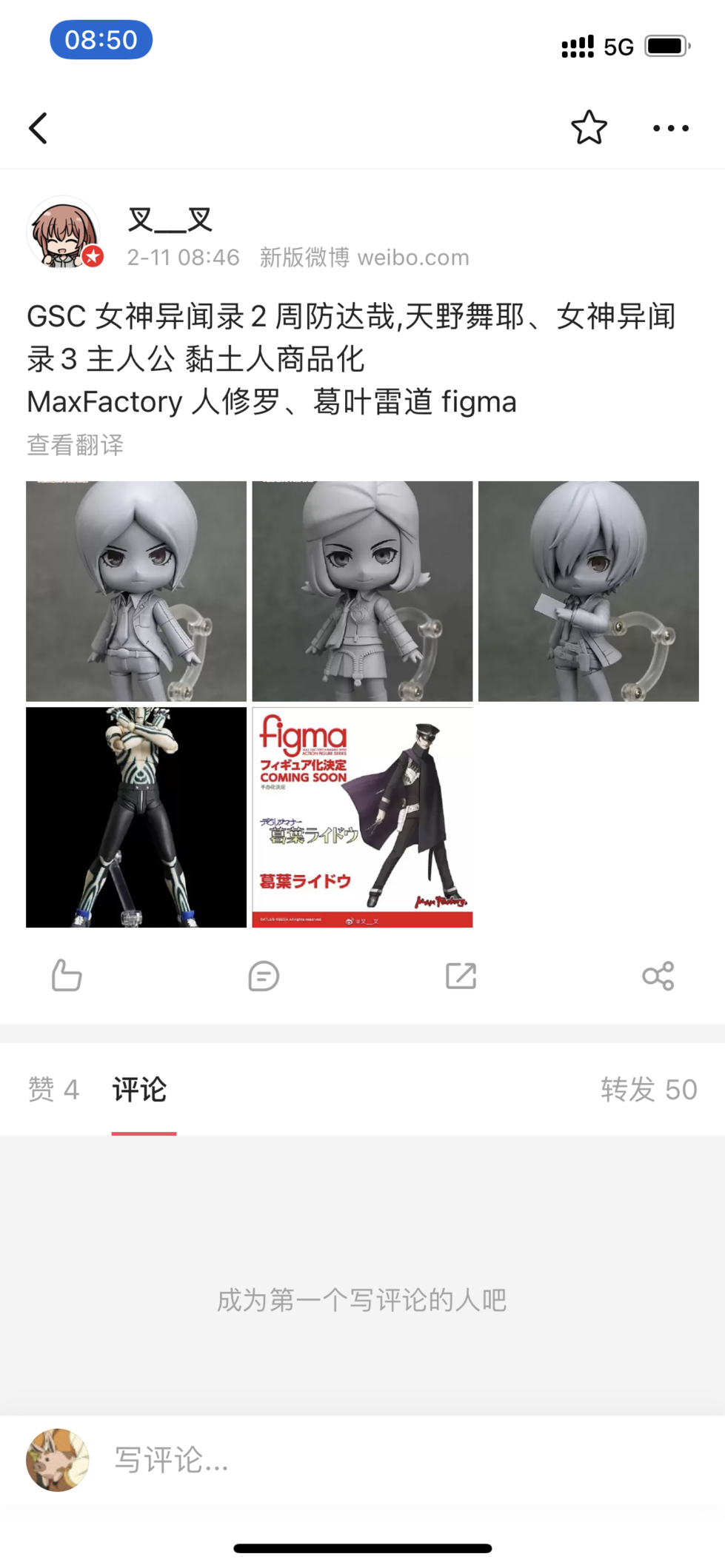Open the three-dot overflow menu
Screen dimensions: 725x1568
(670, 128)
